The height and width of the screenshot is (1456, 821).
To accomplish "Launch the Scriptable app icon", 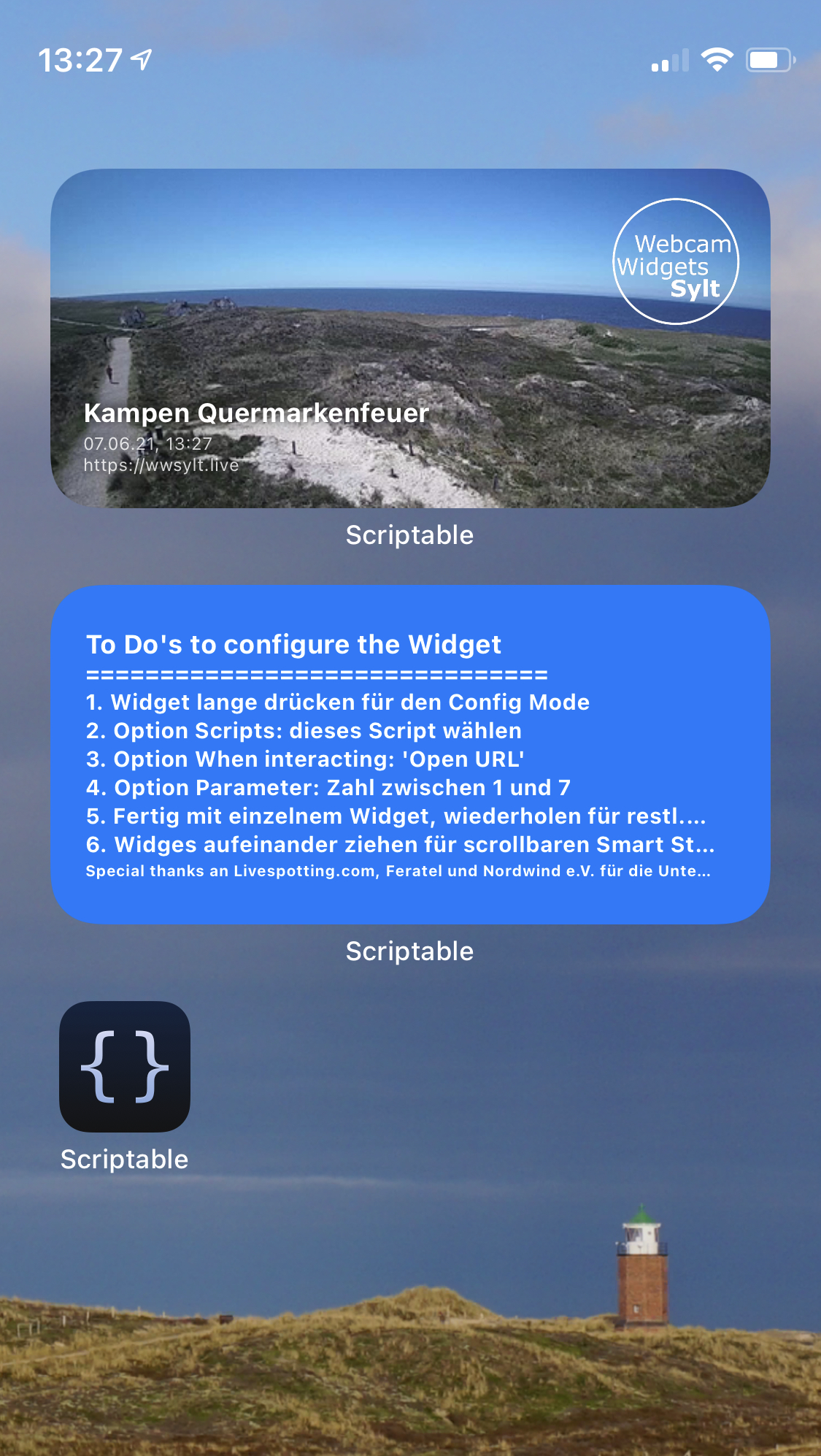I will point(125,1067).
